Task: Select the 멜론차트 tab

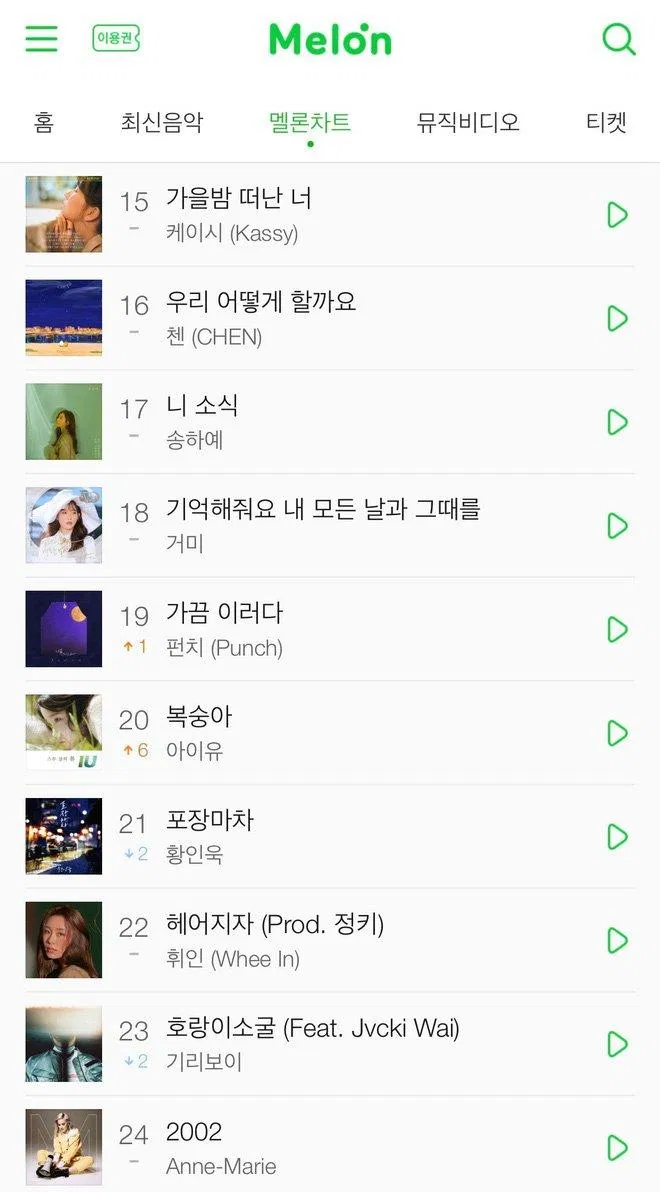Action: [x=310, y=123]
